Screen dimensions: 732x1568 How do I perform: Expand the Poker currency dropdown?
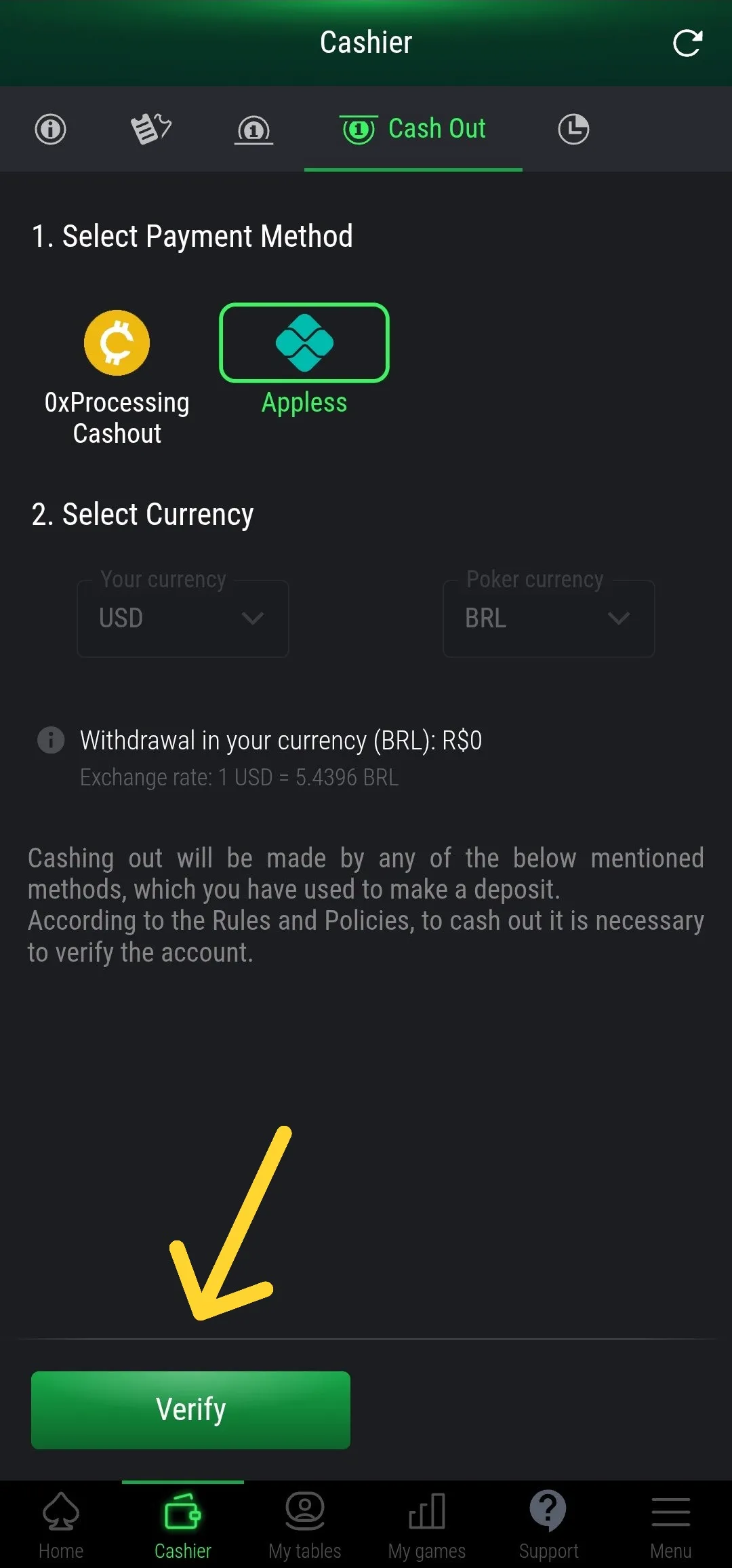pos(548,618)
